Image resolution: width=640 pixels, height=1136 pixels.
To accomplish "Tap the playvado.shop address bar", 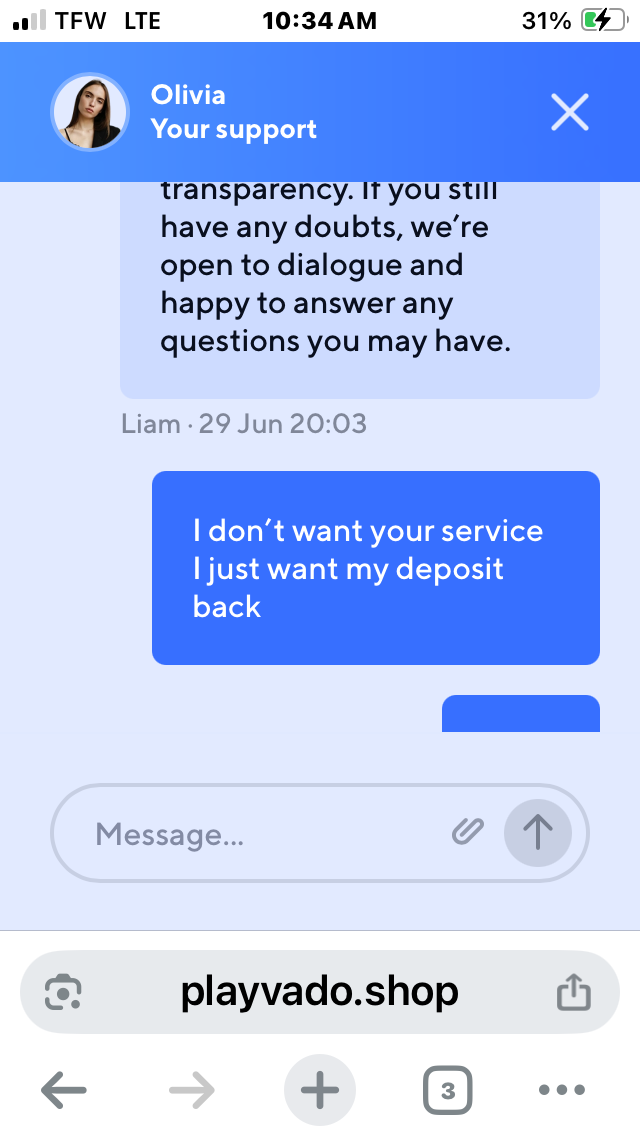I will (x=320, y=992).
